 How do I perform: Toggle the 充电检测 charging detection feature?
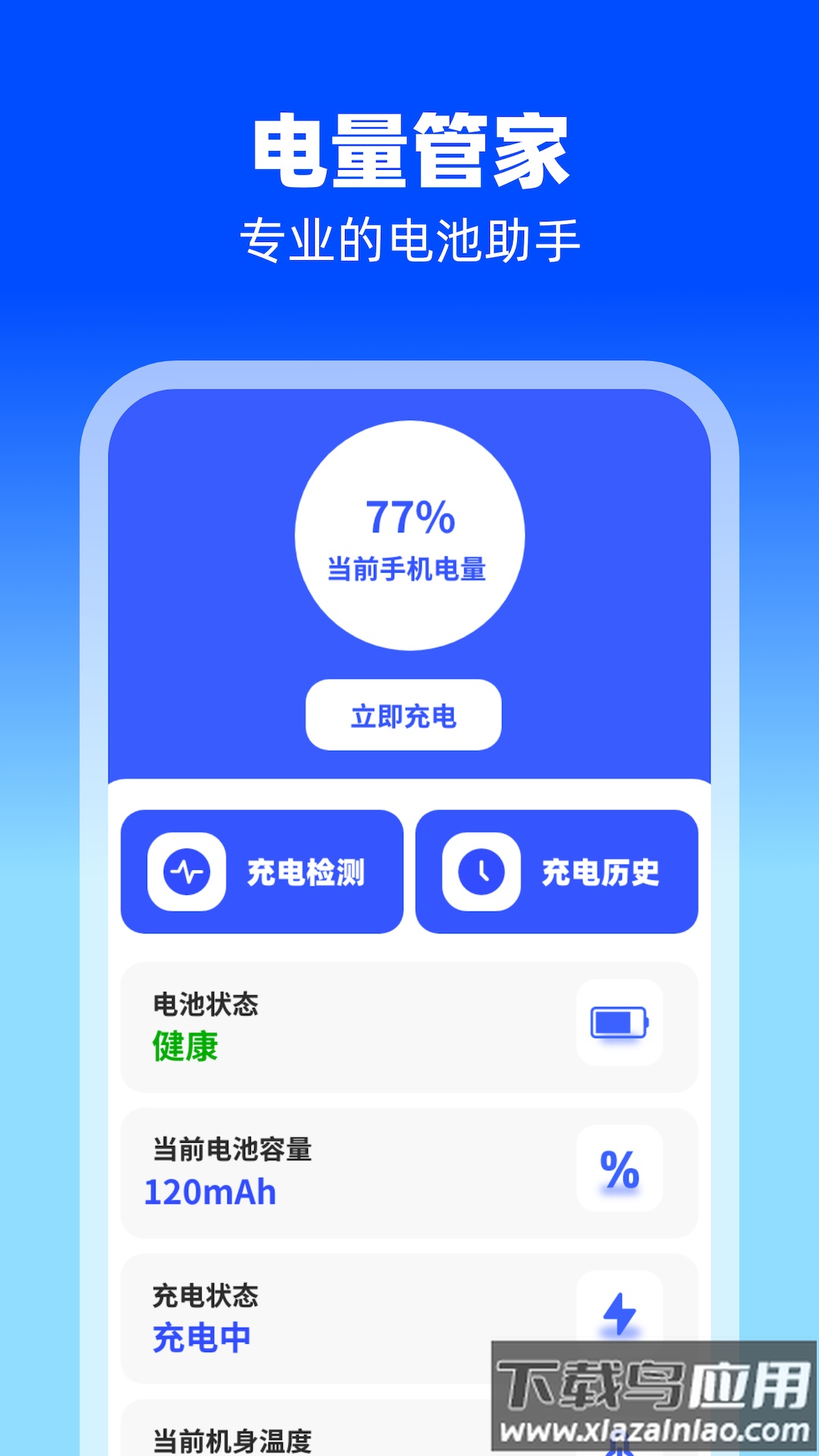(x=262, y=871)
